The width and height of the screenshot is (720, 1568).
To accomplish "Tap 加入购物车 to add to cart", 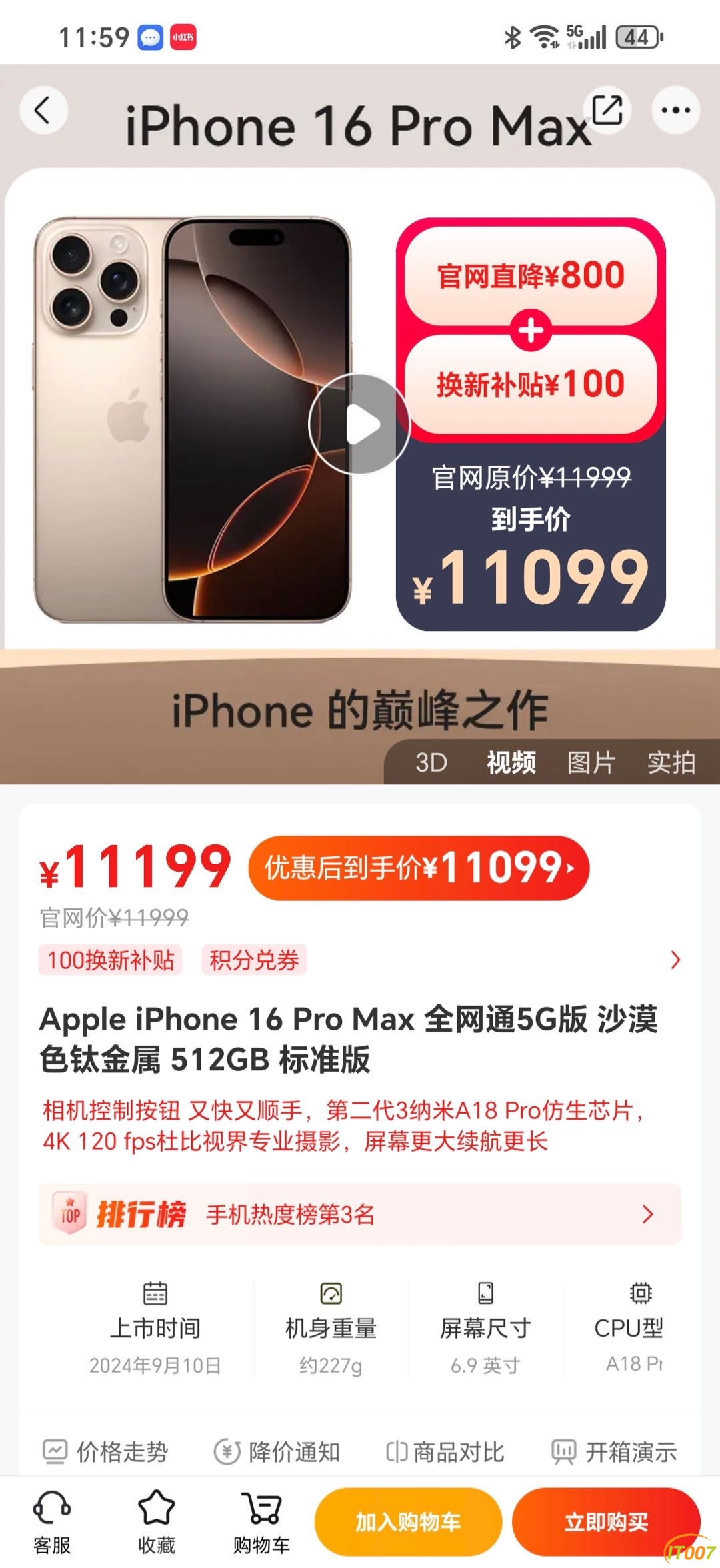I will point(408,1522).
